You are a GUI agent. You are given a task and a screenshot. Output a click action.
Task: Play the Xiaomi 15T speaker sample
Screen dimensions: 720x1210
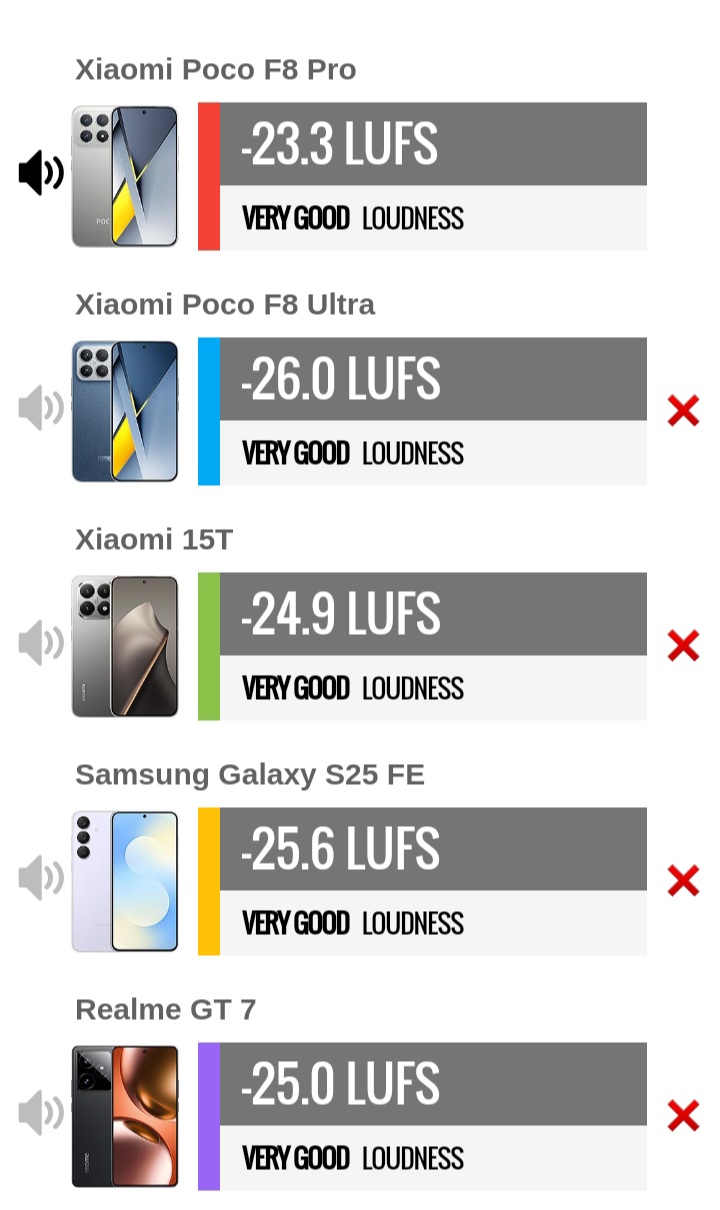tap(41, 643)
